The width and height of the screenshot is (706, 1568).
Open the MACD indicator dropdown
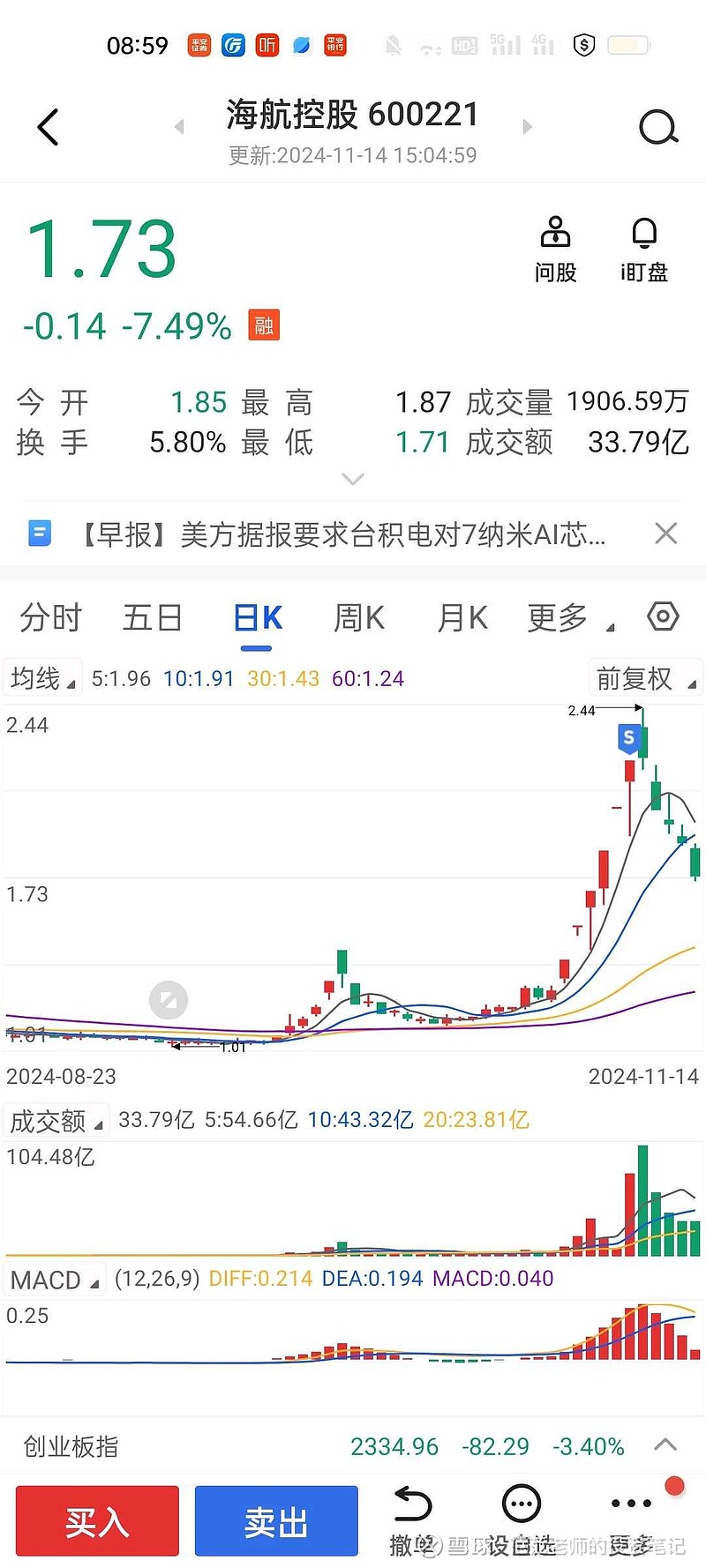pyautogui.click(x=54, y=1280)
